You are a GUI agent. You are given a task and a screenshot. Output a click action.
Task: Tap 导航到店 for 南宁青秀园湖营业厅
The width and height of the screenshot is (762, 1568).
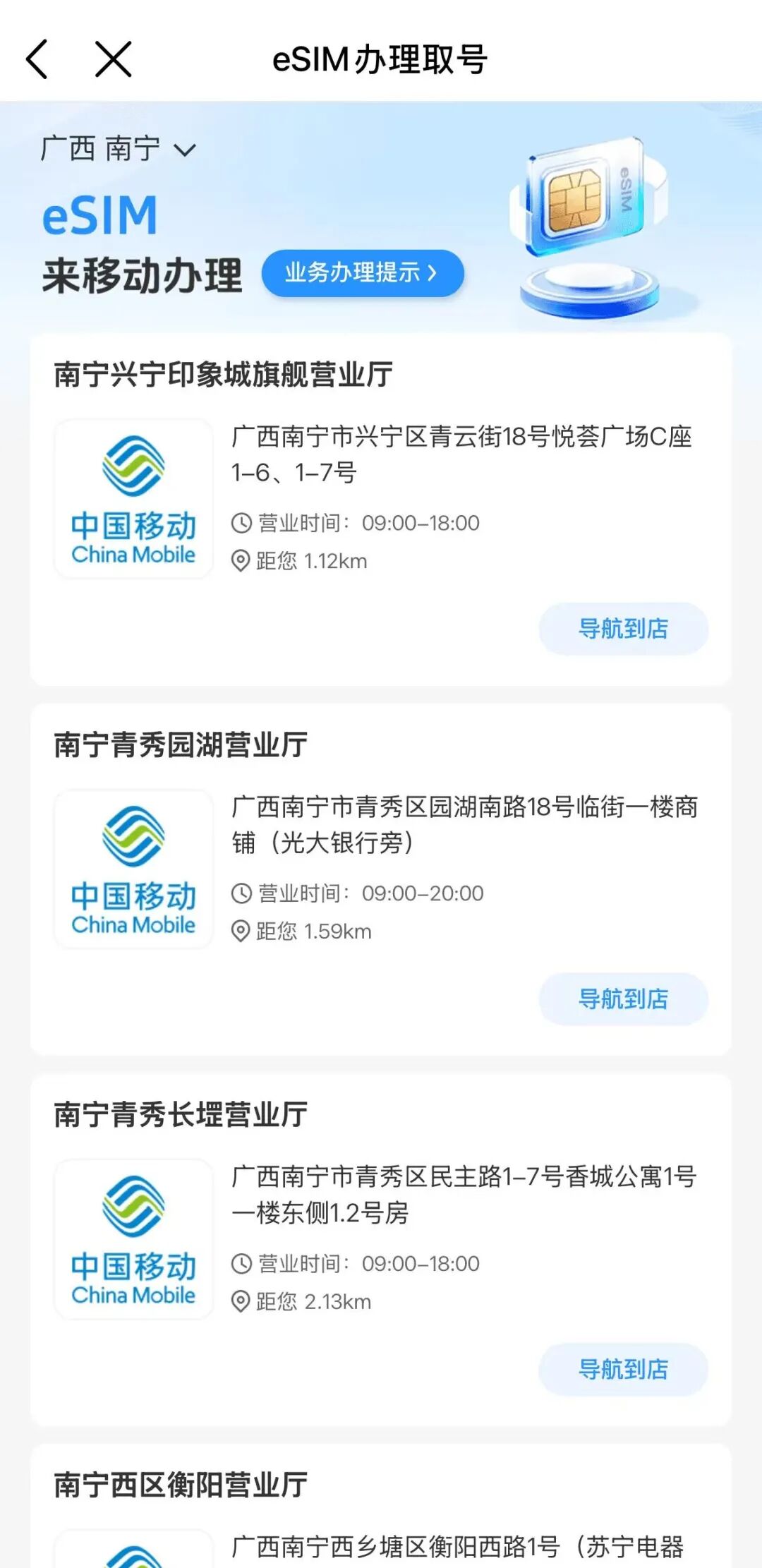(x=623, y=999)
